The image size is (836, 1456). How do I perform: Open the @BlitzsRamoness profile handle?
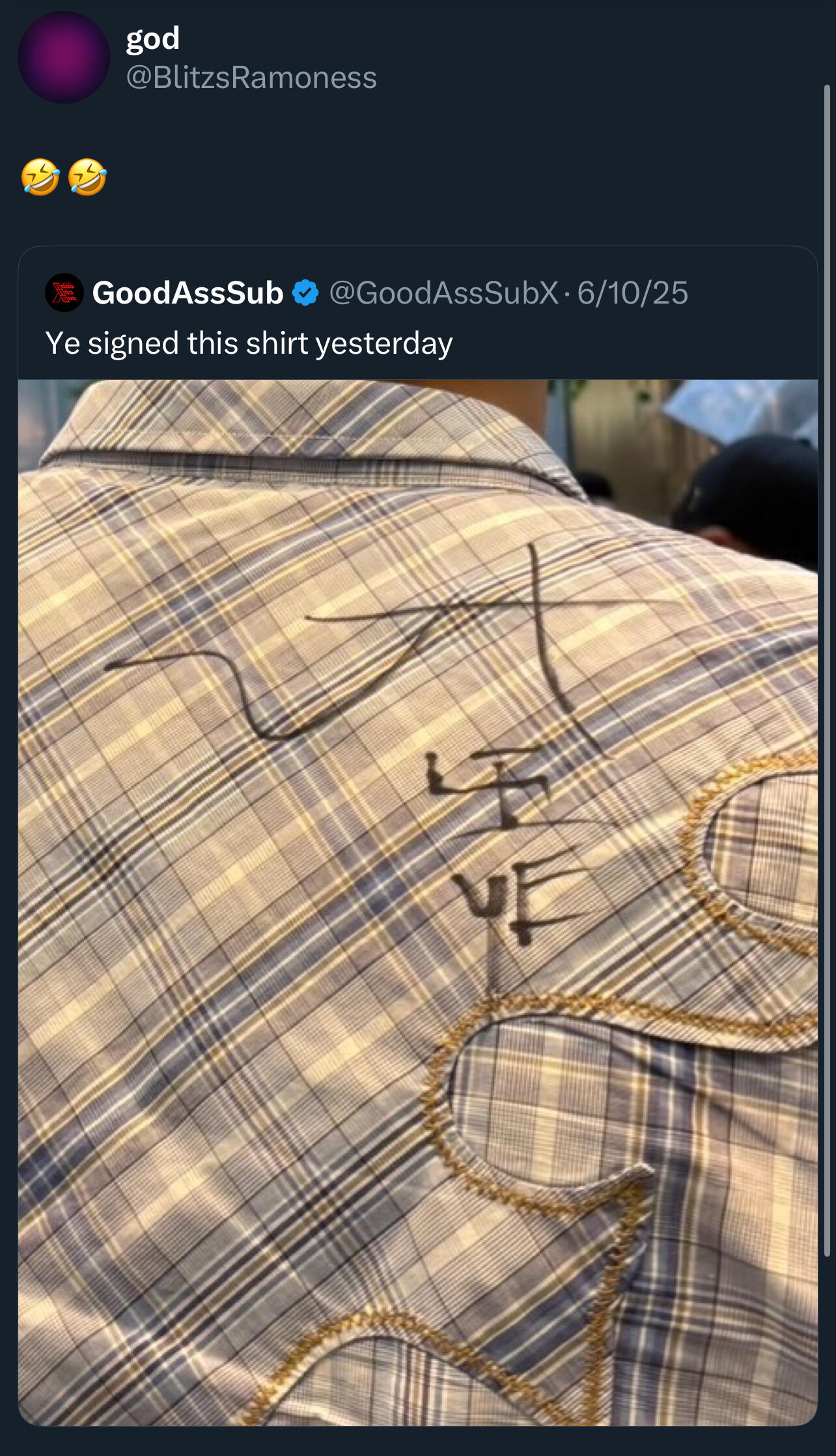pyautogui.click(x=251, y=78)
